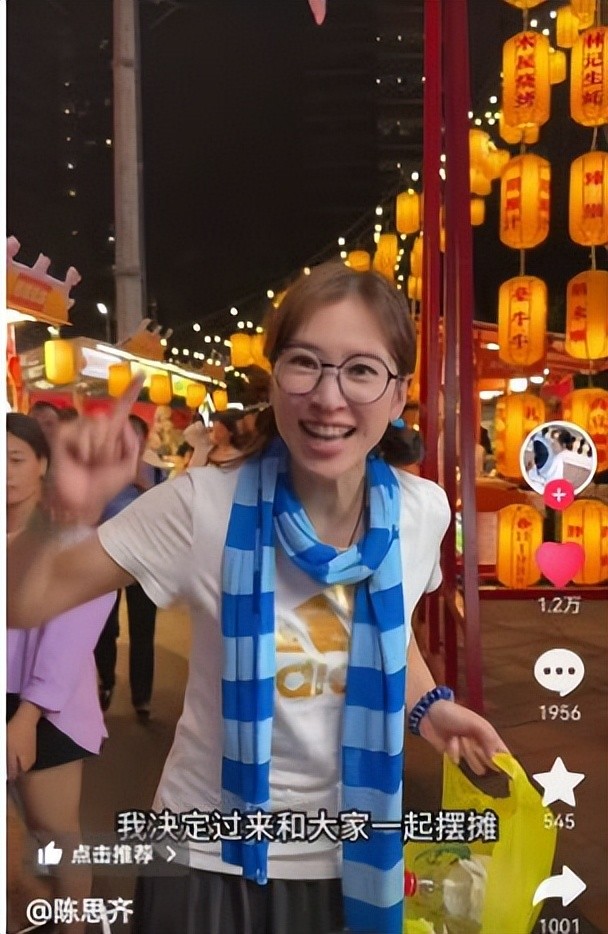Open the comments on this video
The image size is (608, 934).
tap(558, 672)
